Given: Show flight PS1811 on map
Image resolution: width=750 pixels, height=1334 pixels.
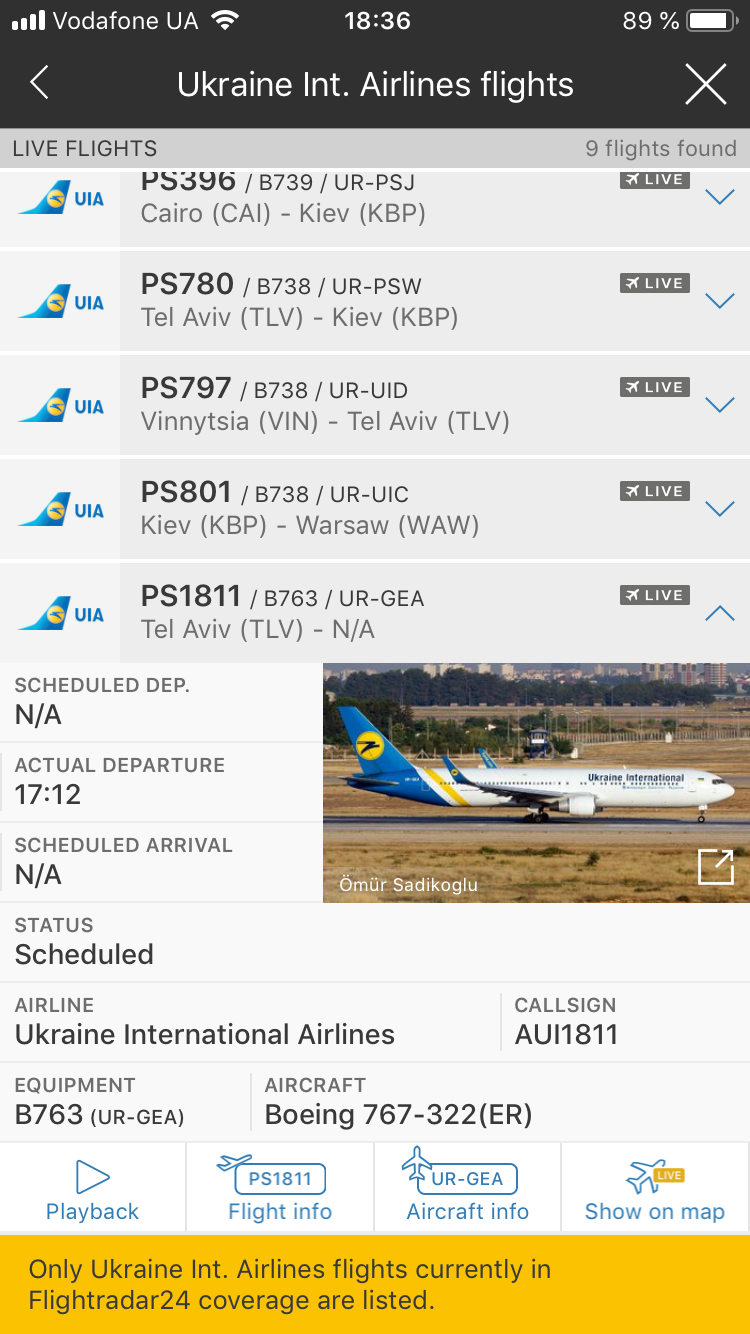Looking at the screenshot, I should (655, 1189).
